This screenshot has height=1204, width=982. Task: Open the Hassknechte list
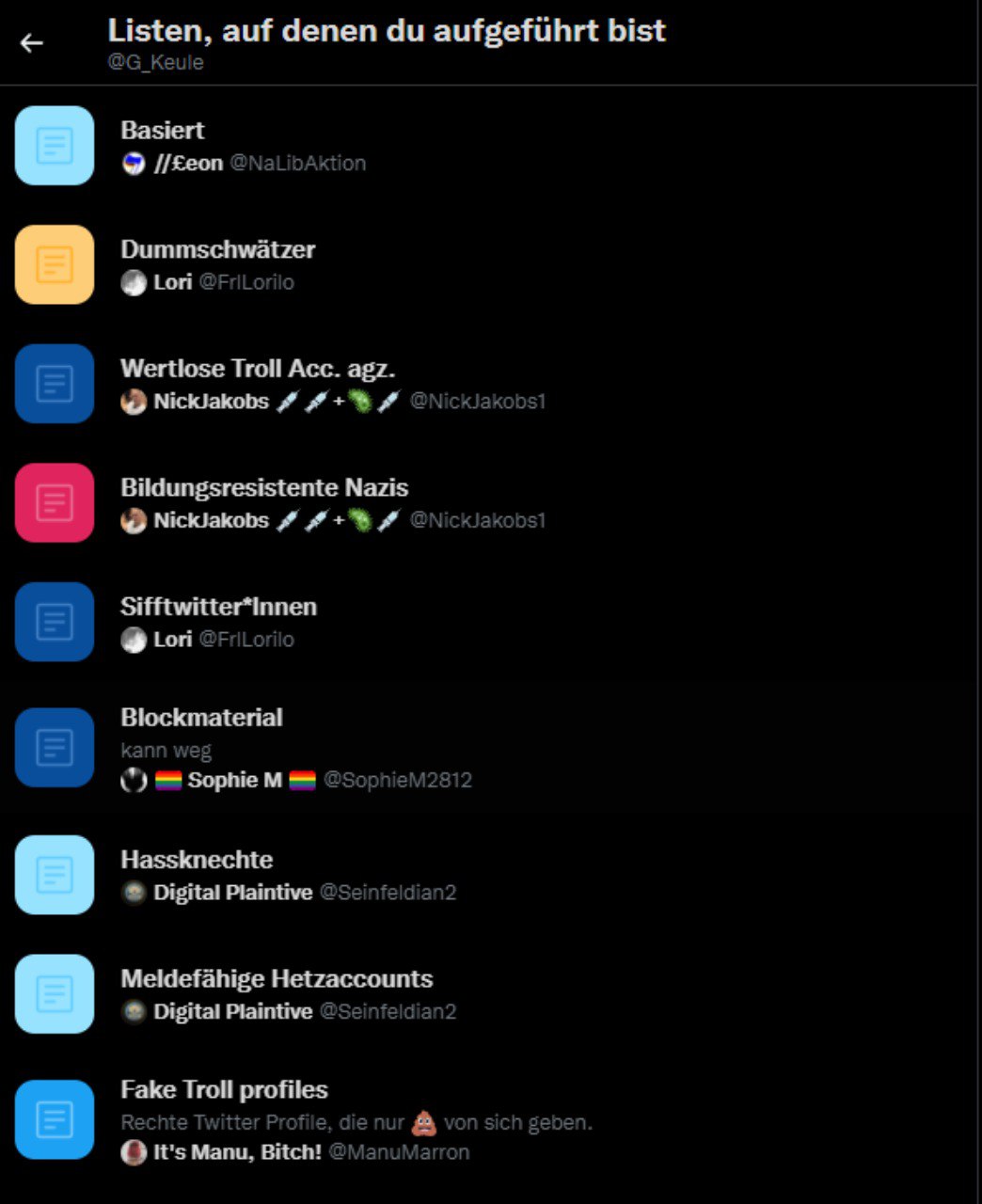click(197, 860)
